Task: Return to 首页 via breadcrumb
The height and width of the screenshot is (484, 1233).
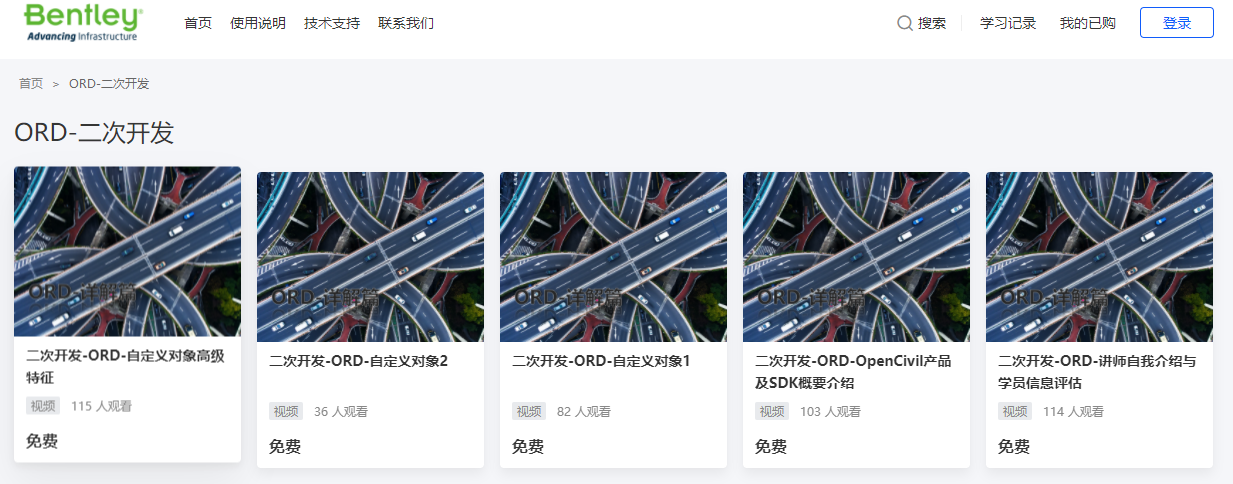Action: [31, 84]
